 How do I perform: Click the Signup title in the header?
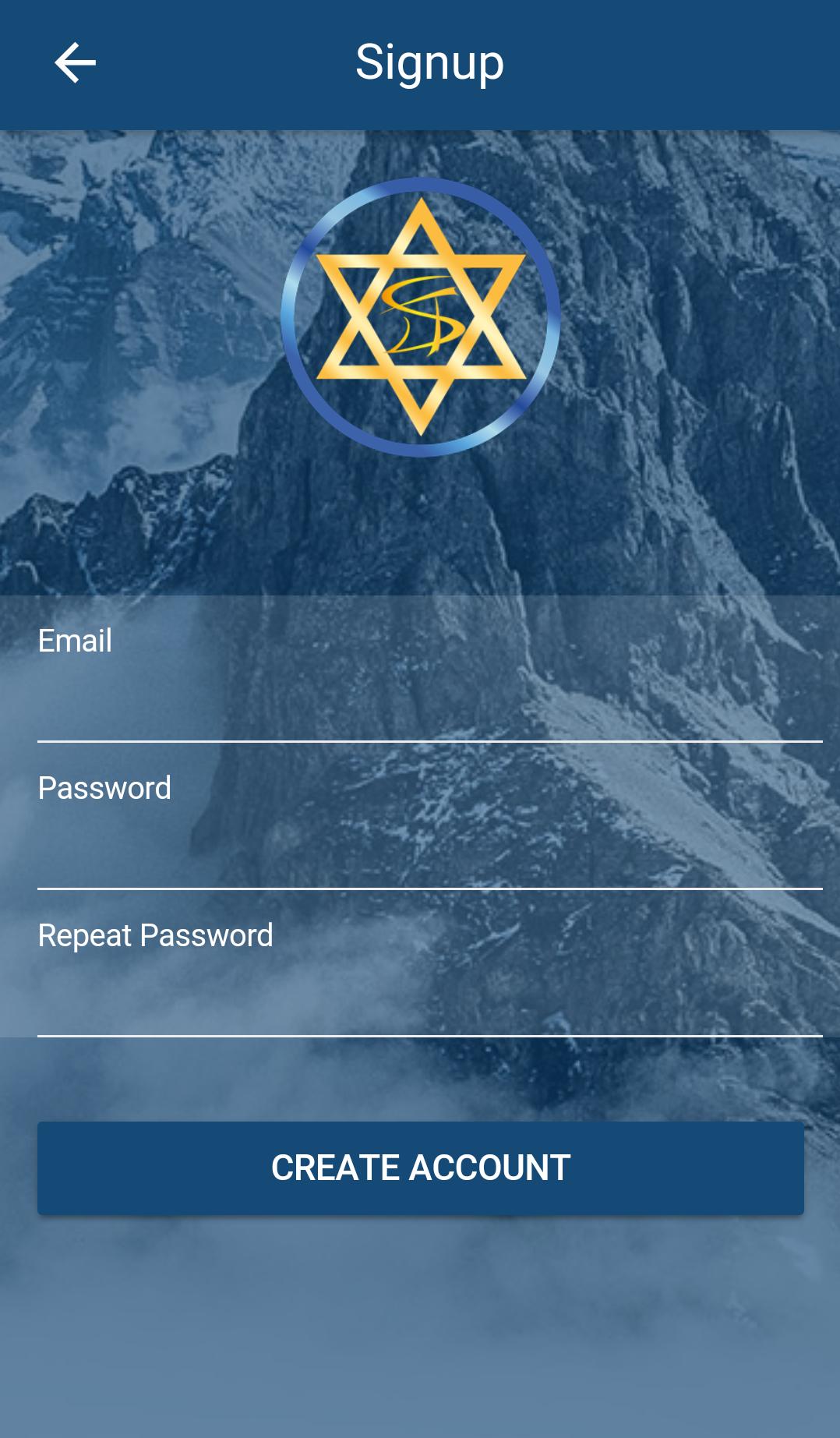point(429,62)
